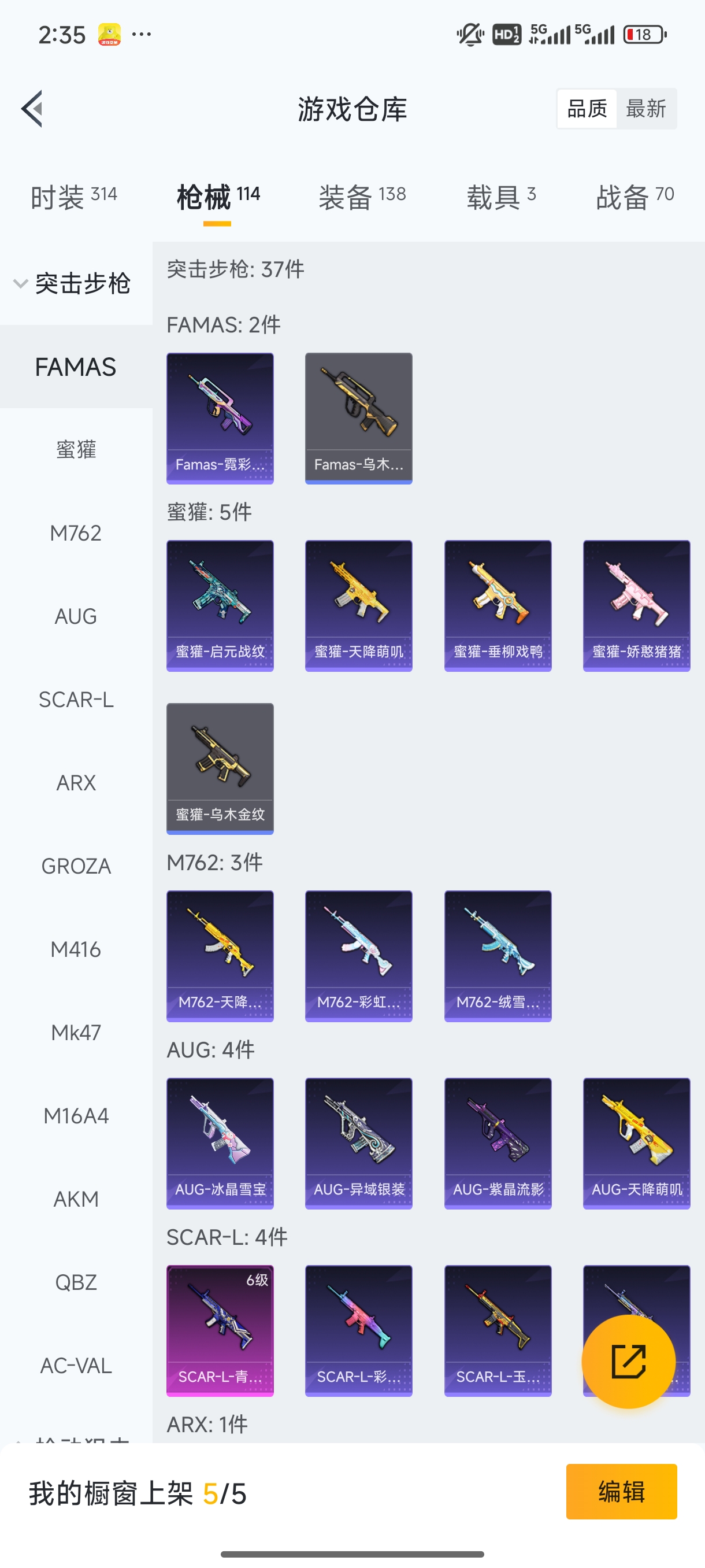
Task: Open the 载具 tab
Action: point(500,197)
